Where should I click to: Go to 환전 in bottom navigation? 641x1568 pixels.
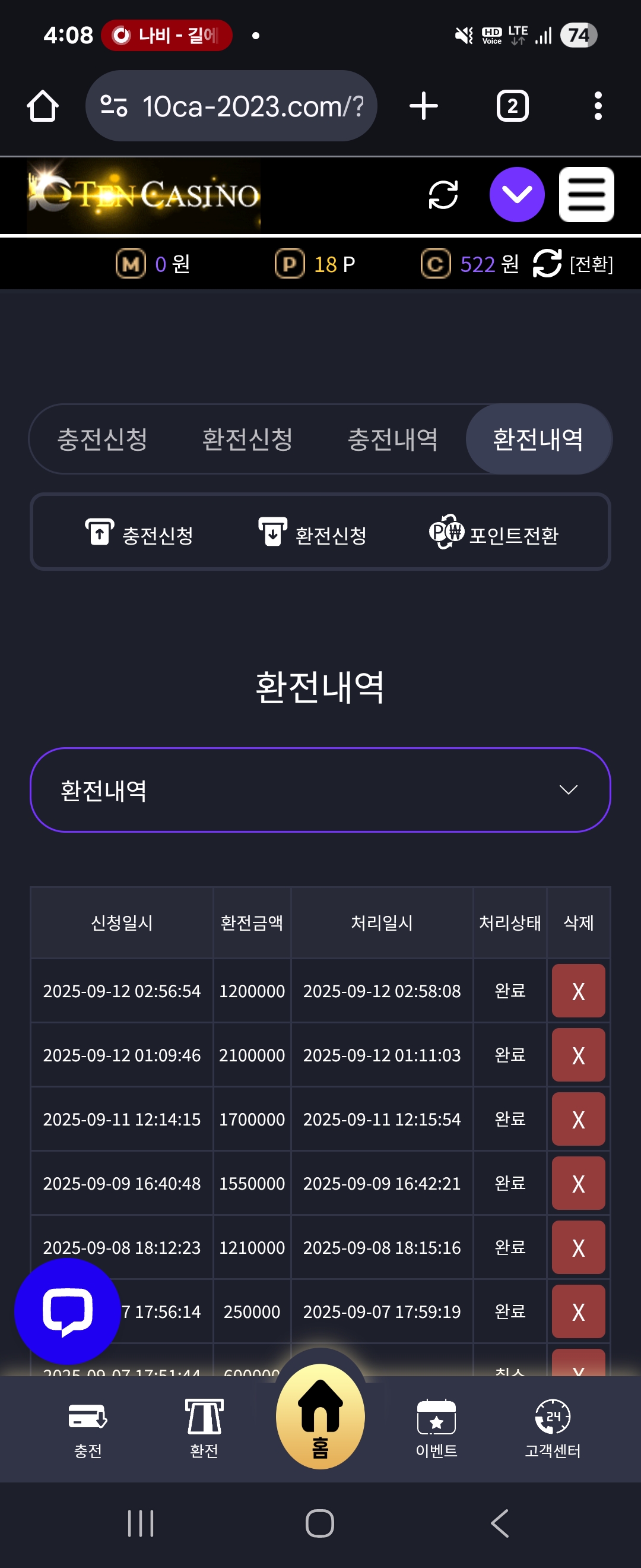click(204, 1428)
